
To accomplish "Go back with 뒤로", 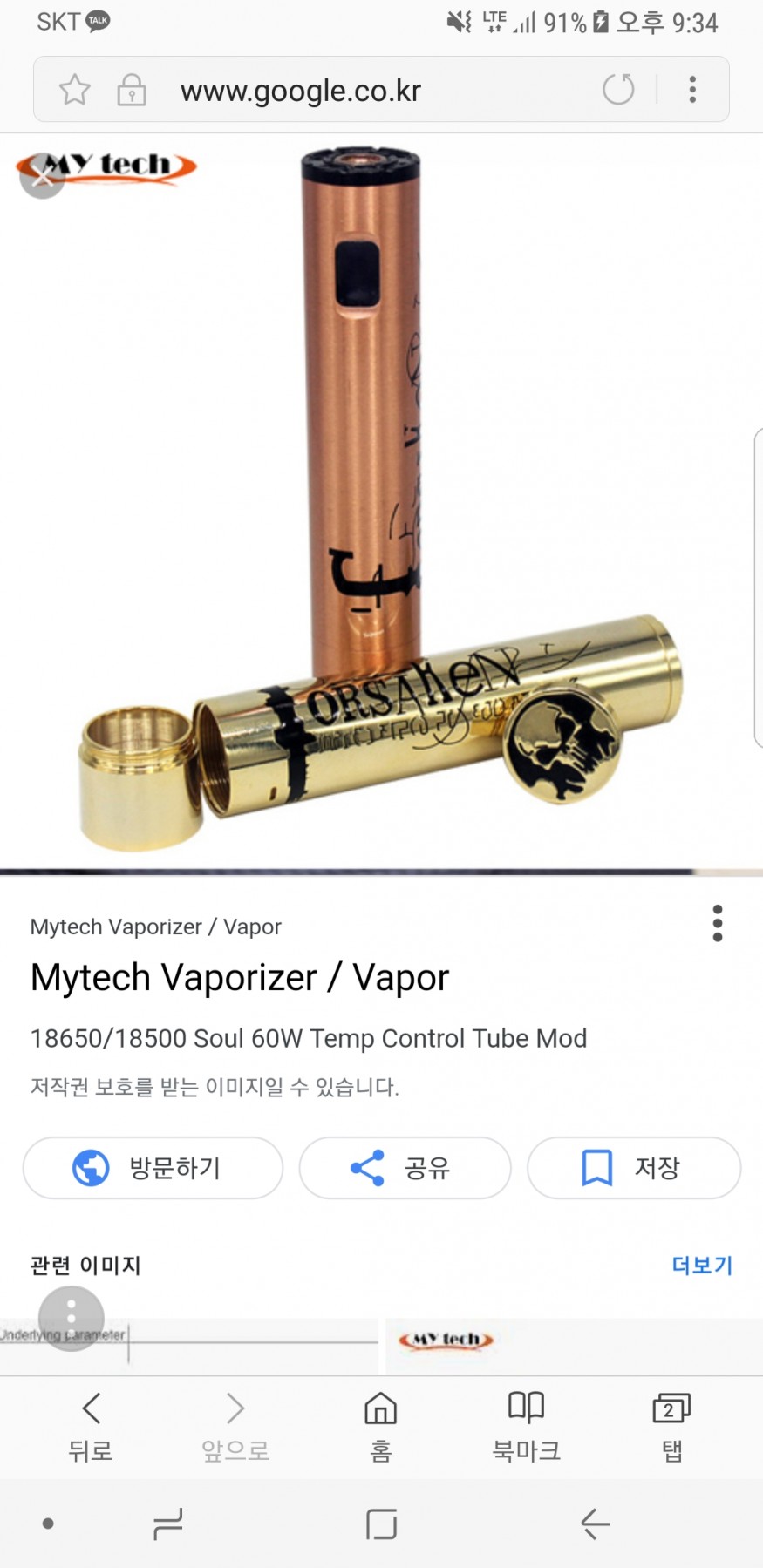I will pos(91,1426).
